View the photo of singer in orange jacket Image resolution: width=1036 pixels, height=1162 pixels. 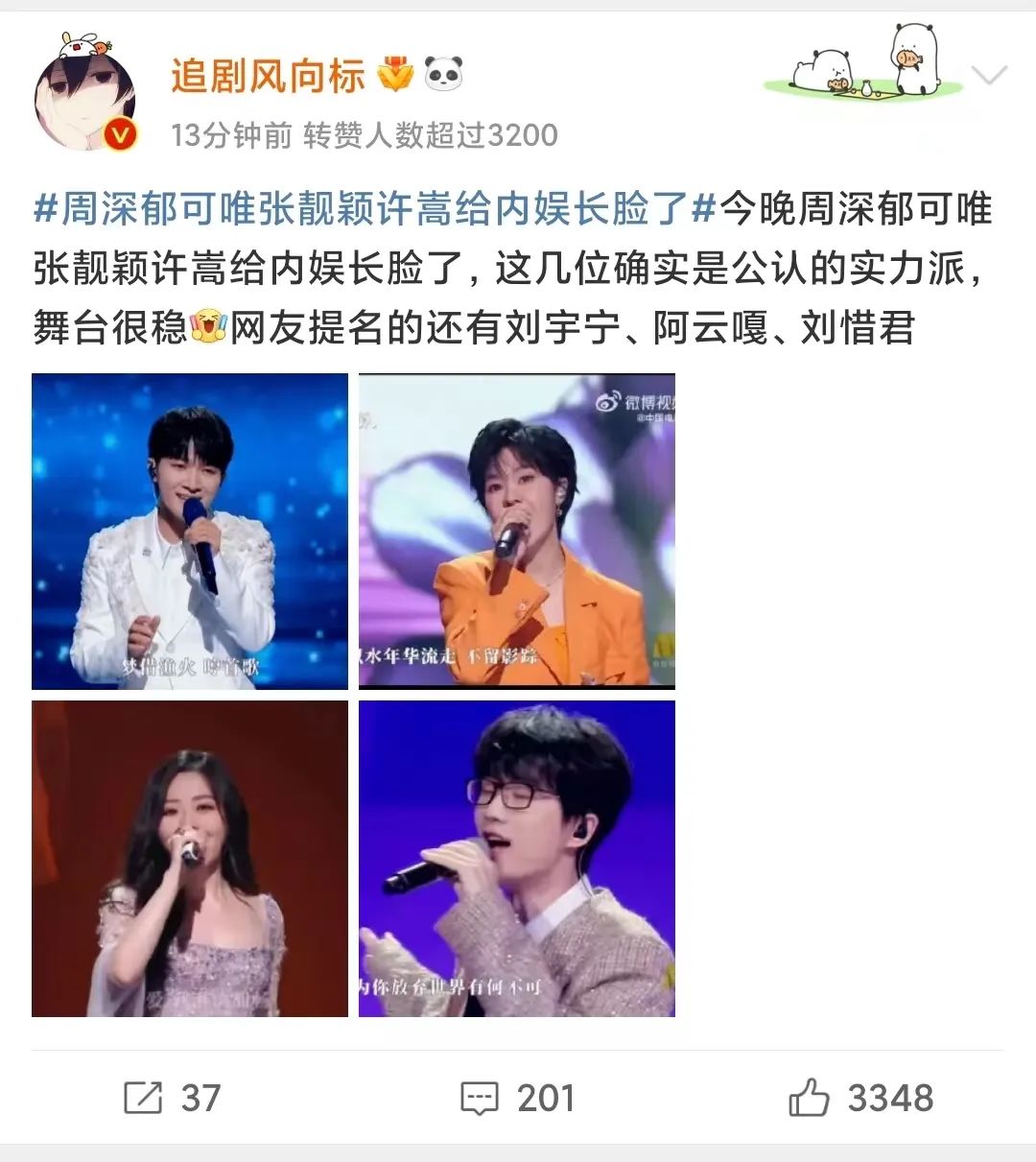coord(517,532)
